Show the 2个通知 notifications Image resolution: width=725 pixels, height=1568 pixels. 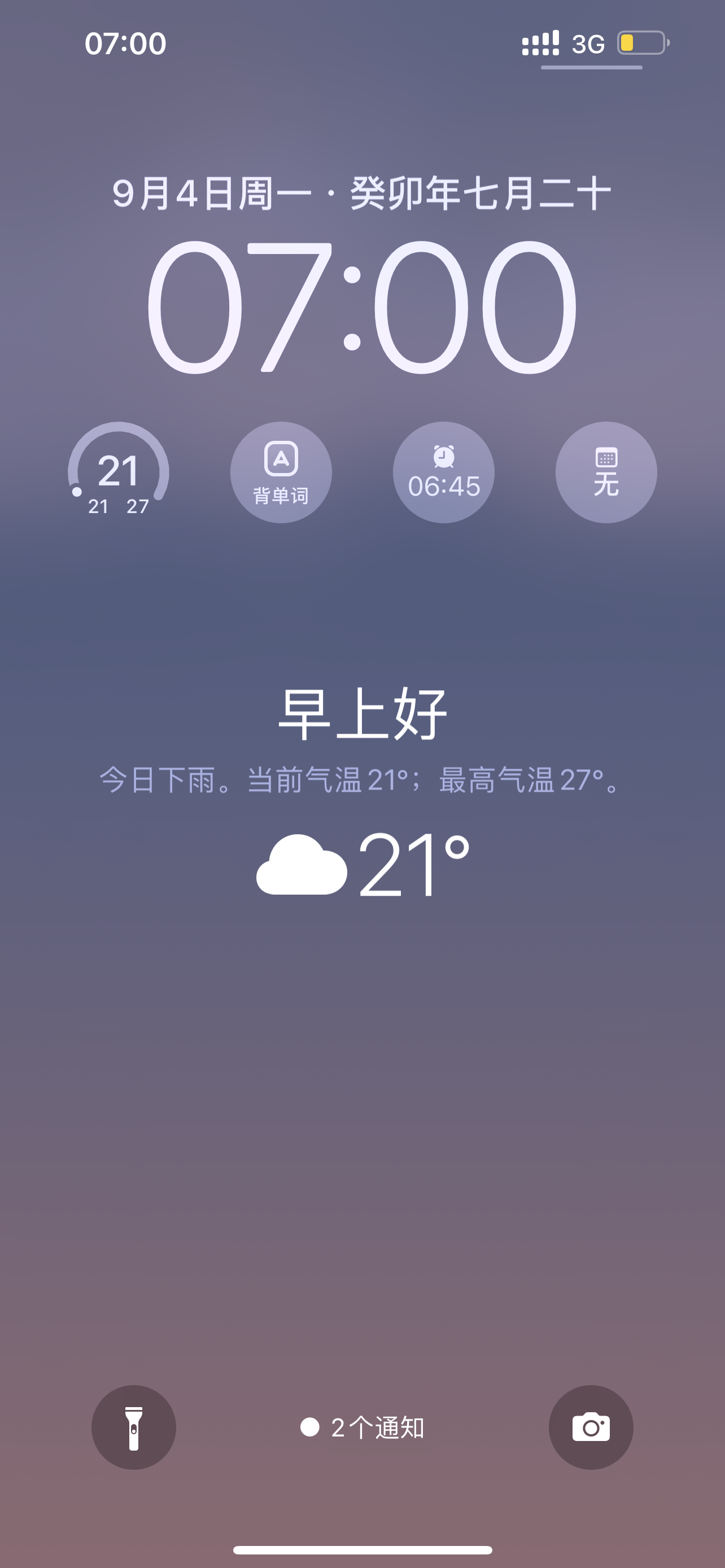tap(362, 1427)
